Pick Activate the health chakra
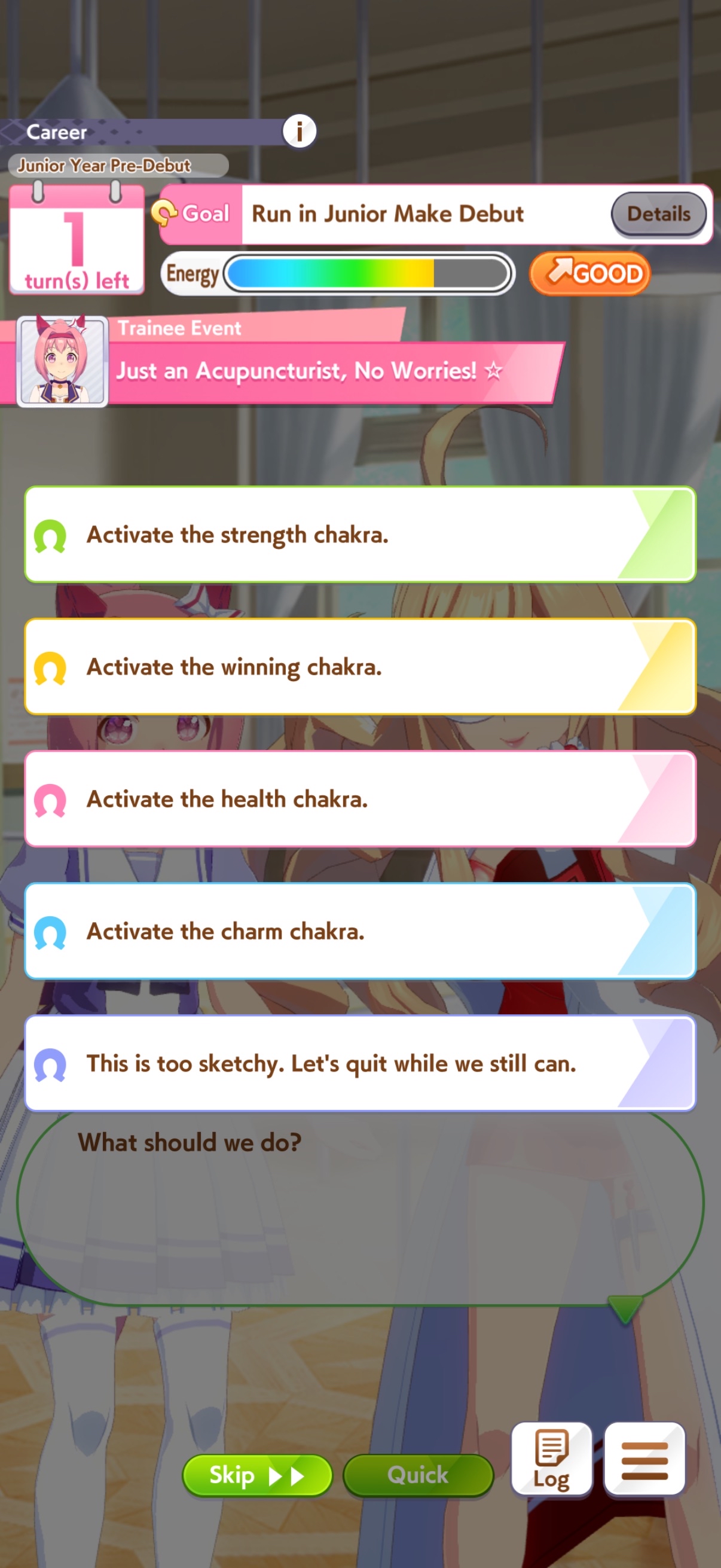 pyautogui.click(x=360, y=798)
